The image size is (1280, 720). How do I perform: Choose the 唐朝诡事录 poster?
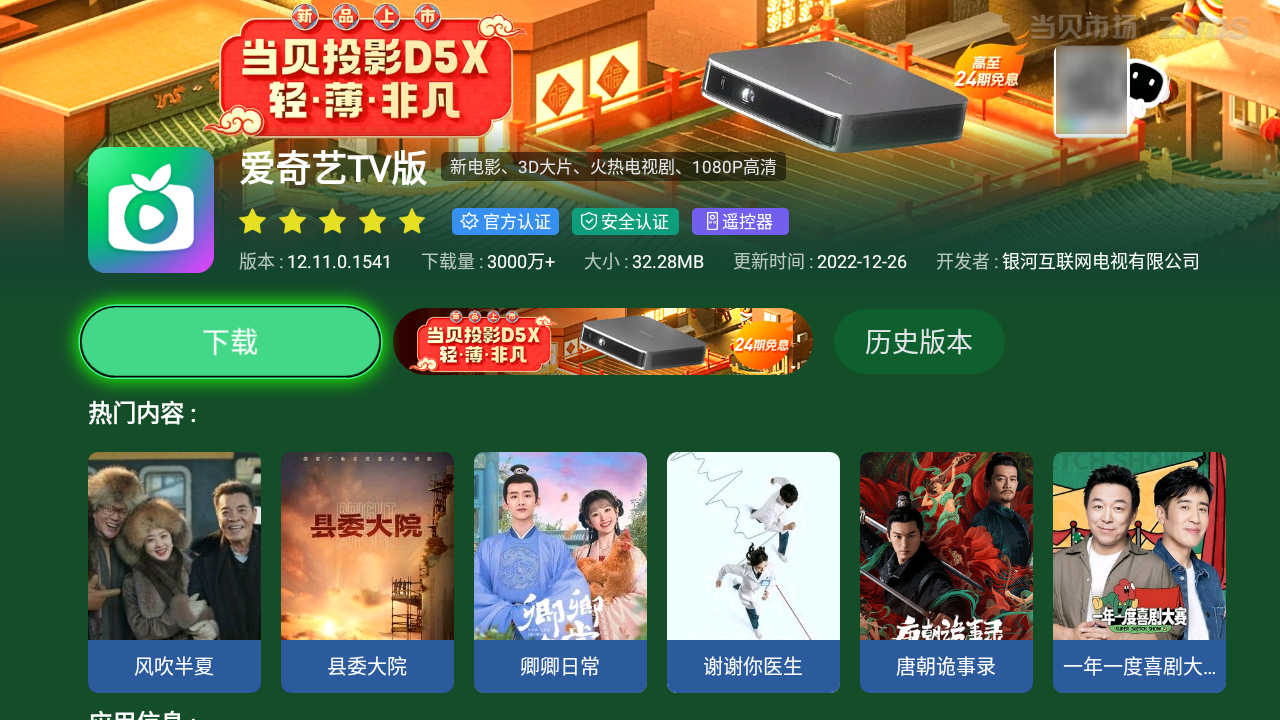click(x=946, y=571)
